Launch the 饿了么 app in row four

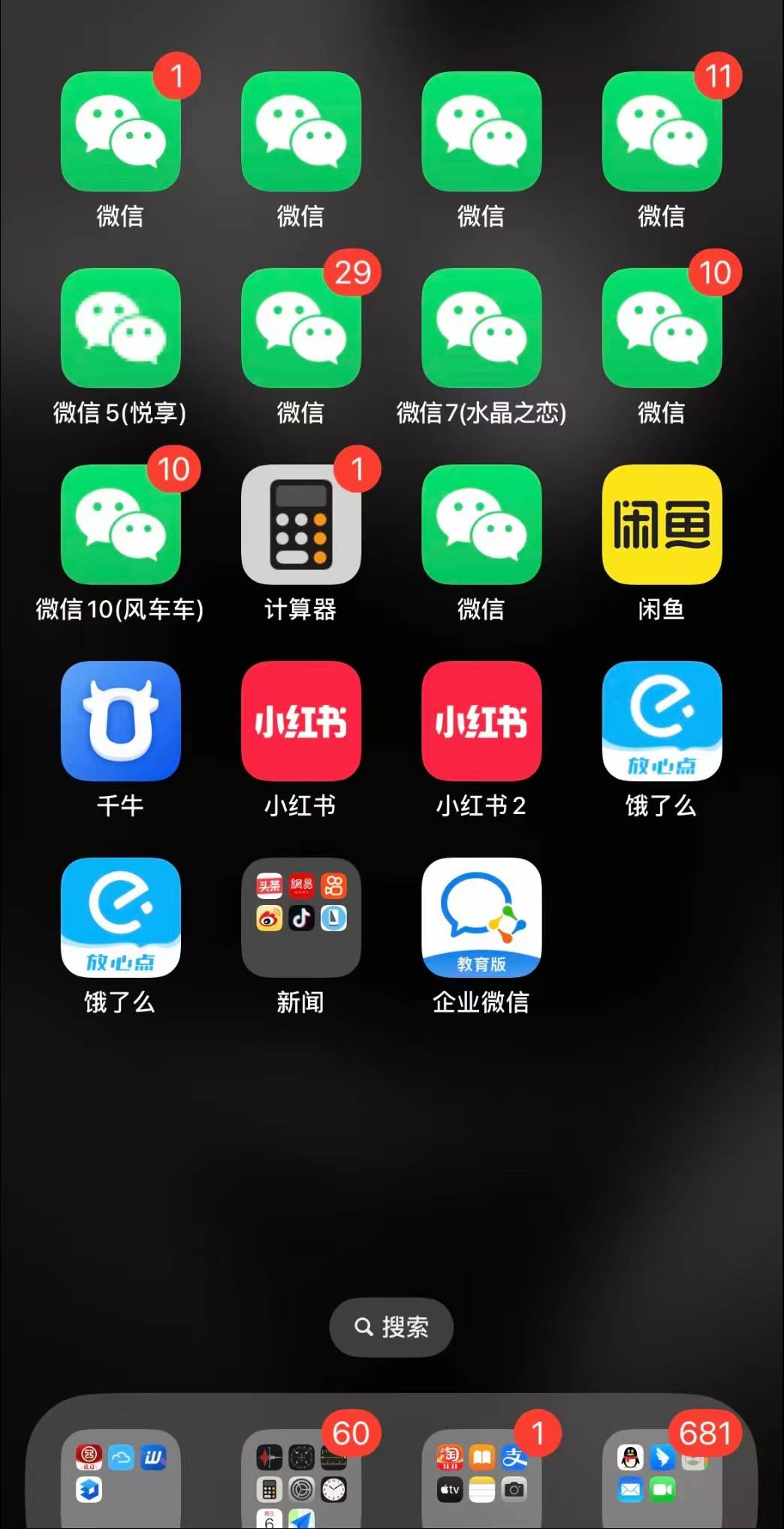[x=662, y=722]
